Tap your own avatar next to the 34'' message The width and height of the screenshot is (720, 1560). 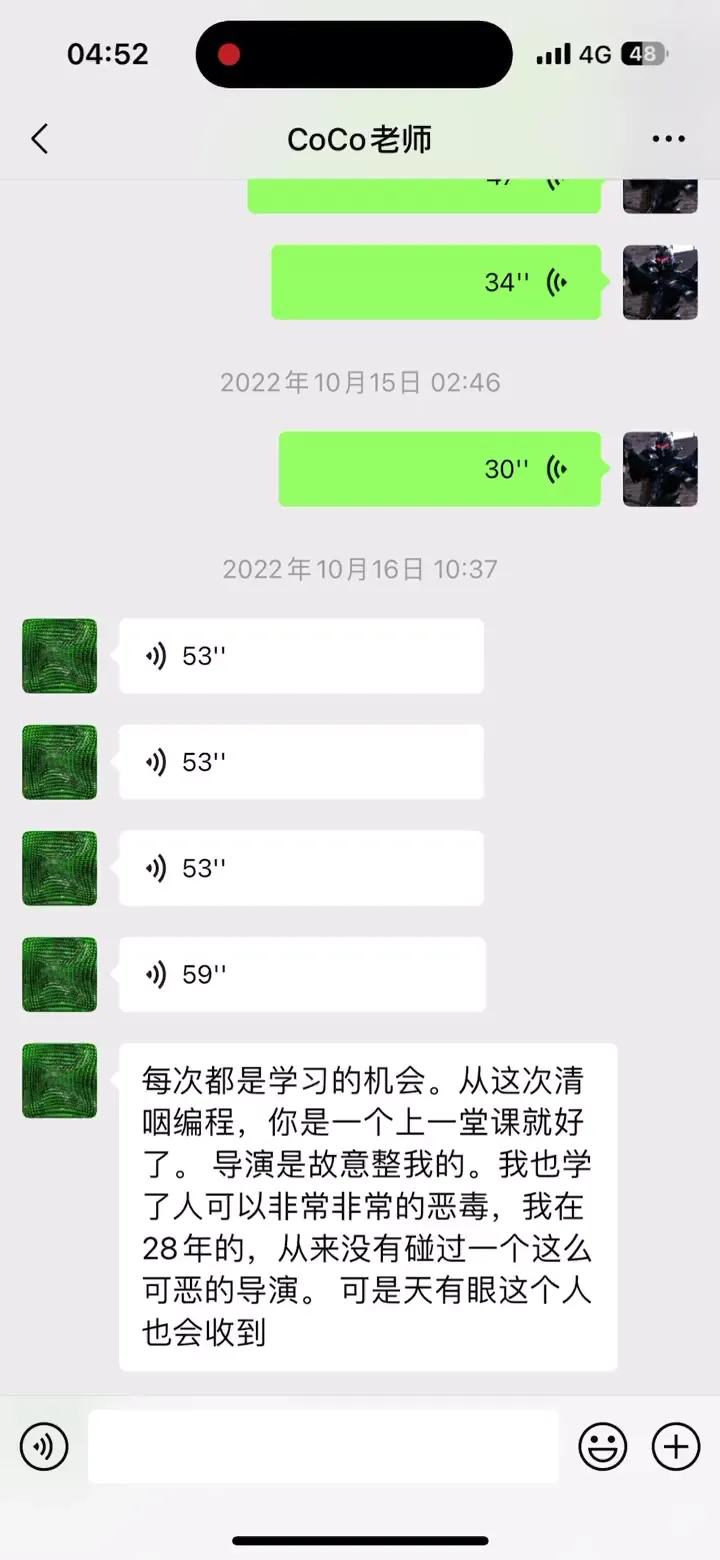(660, 282)
